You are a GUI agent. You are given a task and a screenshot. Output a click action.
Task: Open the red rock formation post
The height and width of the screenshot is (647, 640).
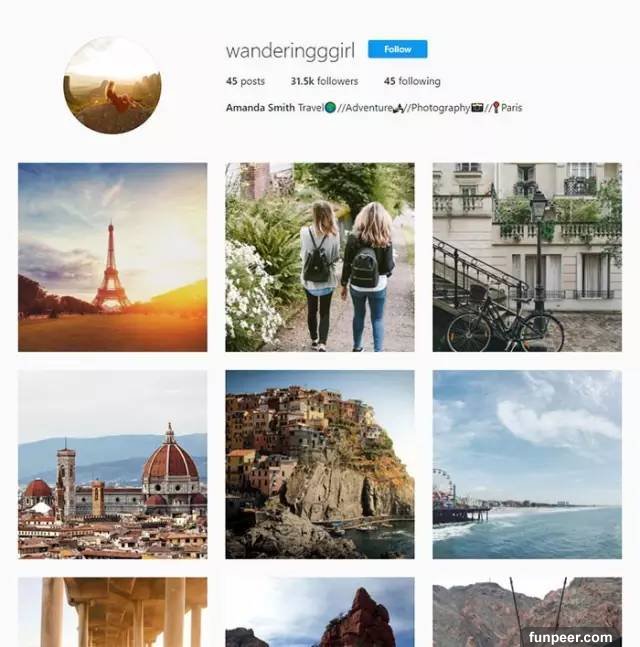(x=319, y=612)
